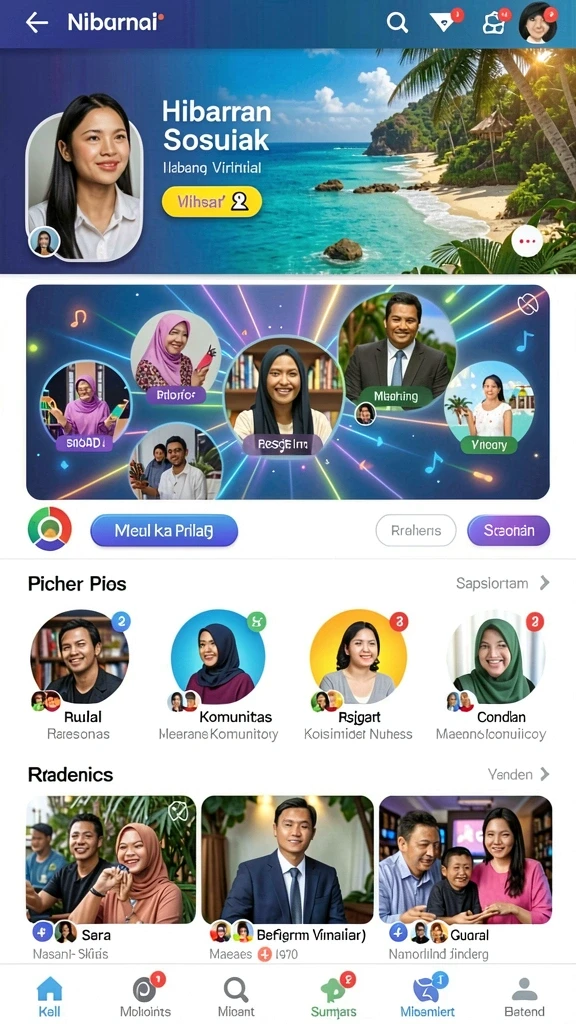Tap the Meul ka Prilag button

pyautogui.click(x=164, y=530)
